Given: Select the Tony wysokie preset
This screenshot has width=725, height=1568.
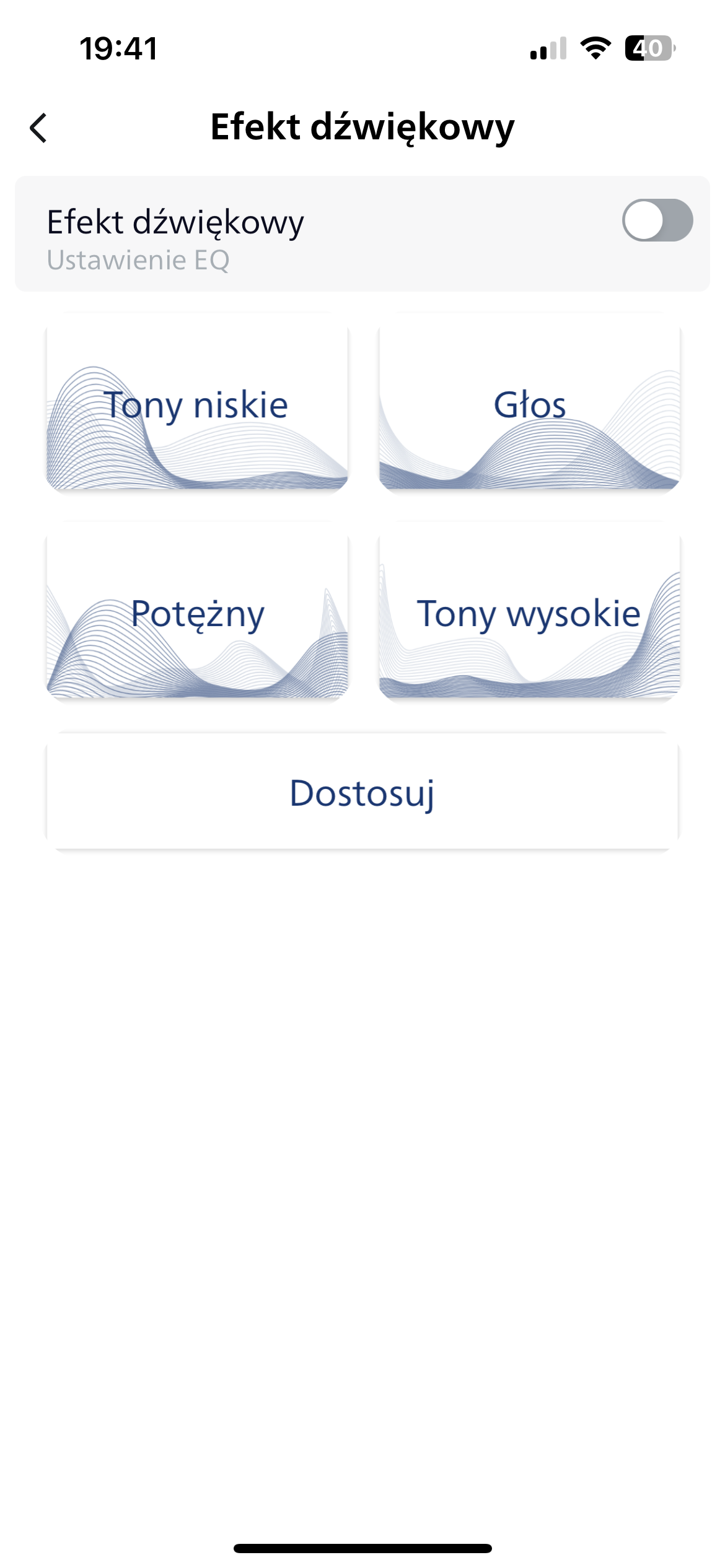Looking at the screenshot, I should pos(529,615).
